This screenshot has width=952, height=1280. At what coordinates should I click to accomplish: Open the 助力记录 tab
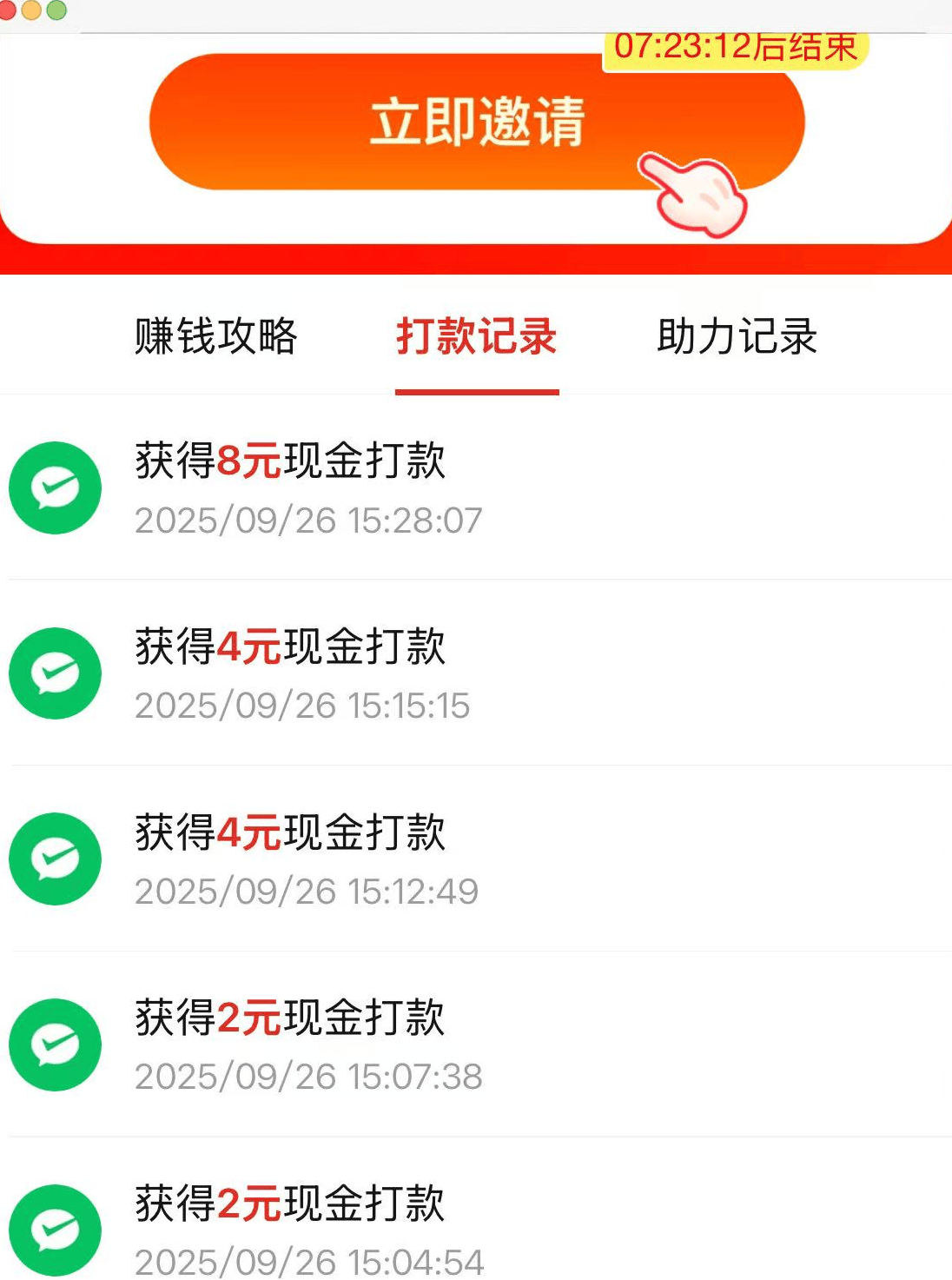[737, 336]
